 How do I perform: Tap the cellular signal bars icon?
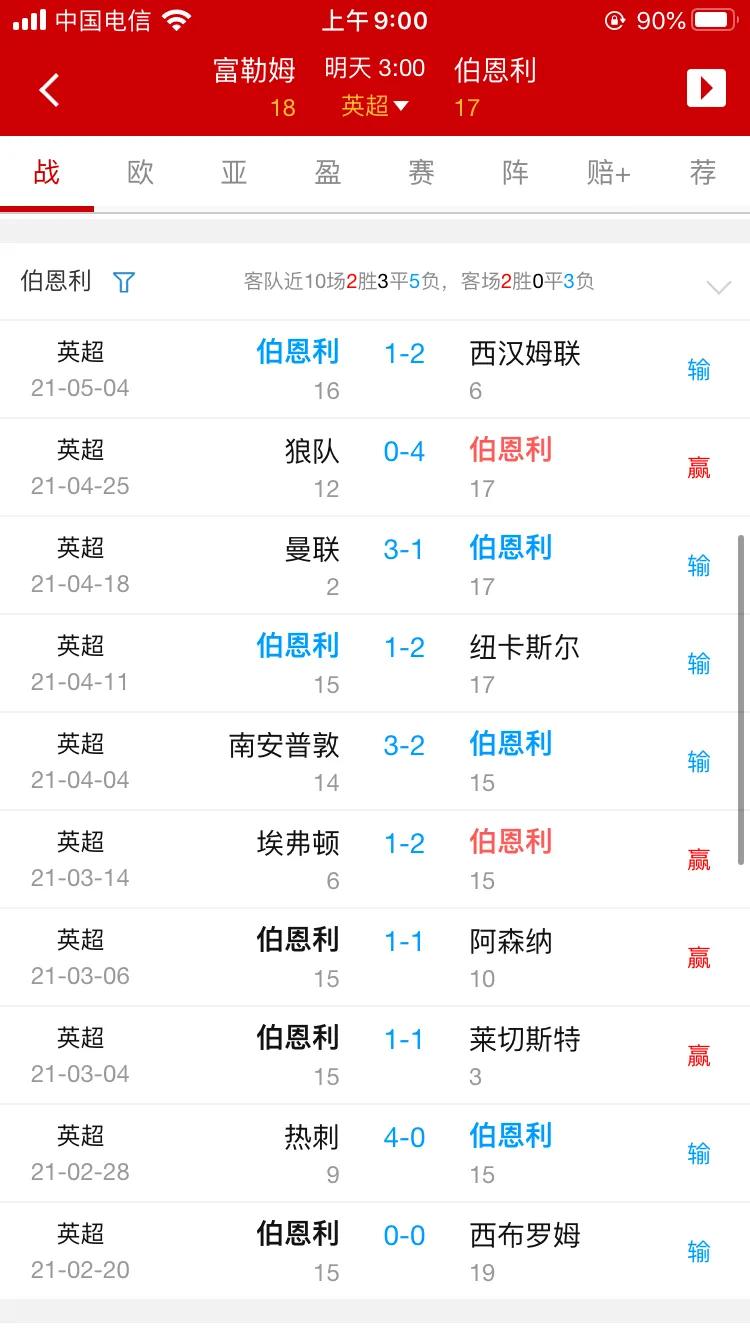pyautogui.click(x=31, y=19)
